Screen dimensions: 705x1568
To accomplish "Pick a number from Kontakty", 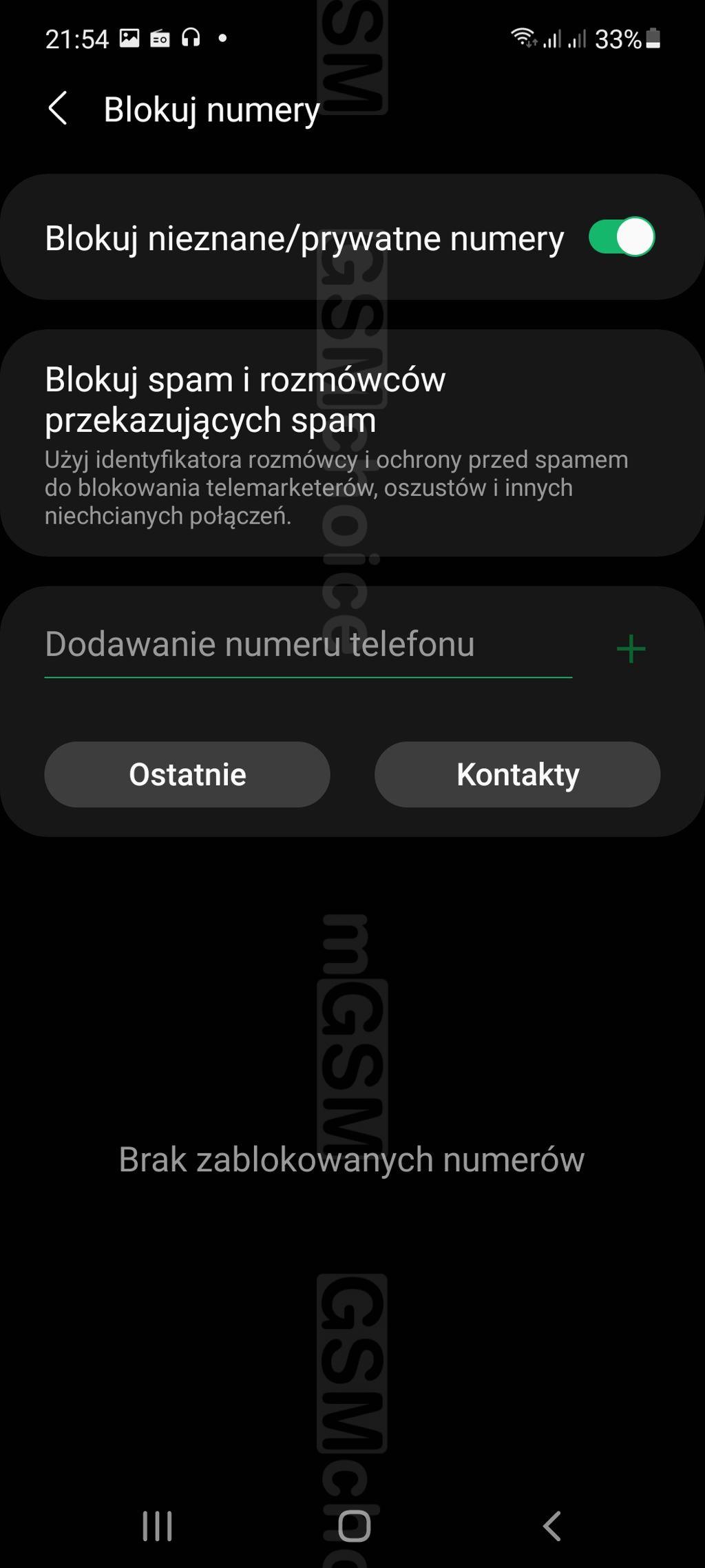I will pyautogui.click(x=518, y=774).
